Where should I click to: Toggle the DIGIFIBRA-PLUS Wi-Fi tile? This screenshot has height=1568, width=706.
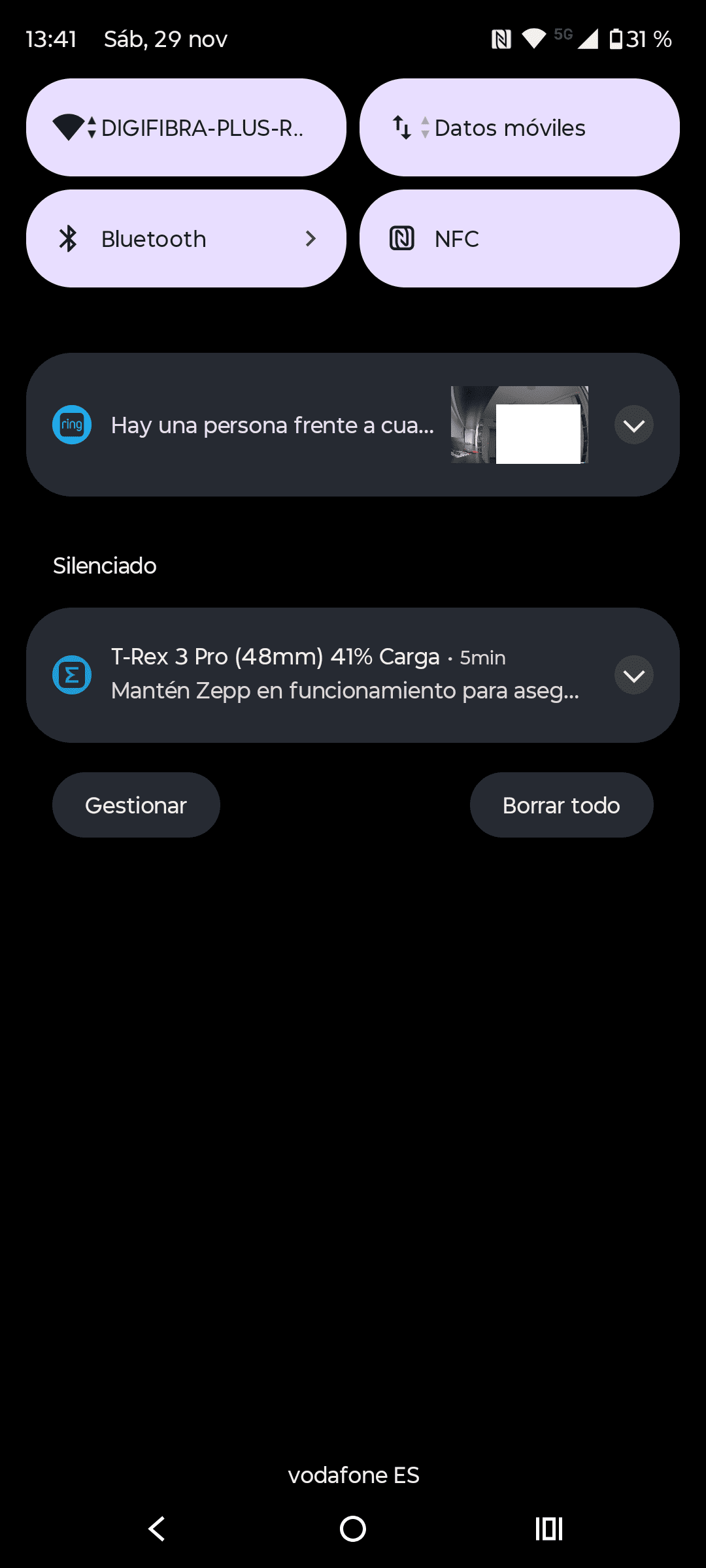click(x=186, y=127)
